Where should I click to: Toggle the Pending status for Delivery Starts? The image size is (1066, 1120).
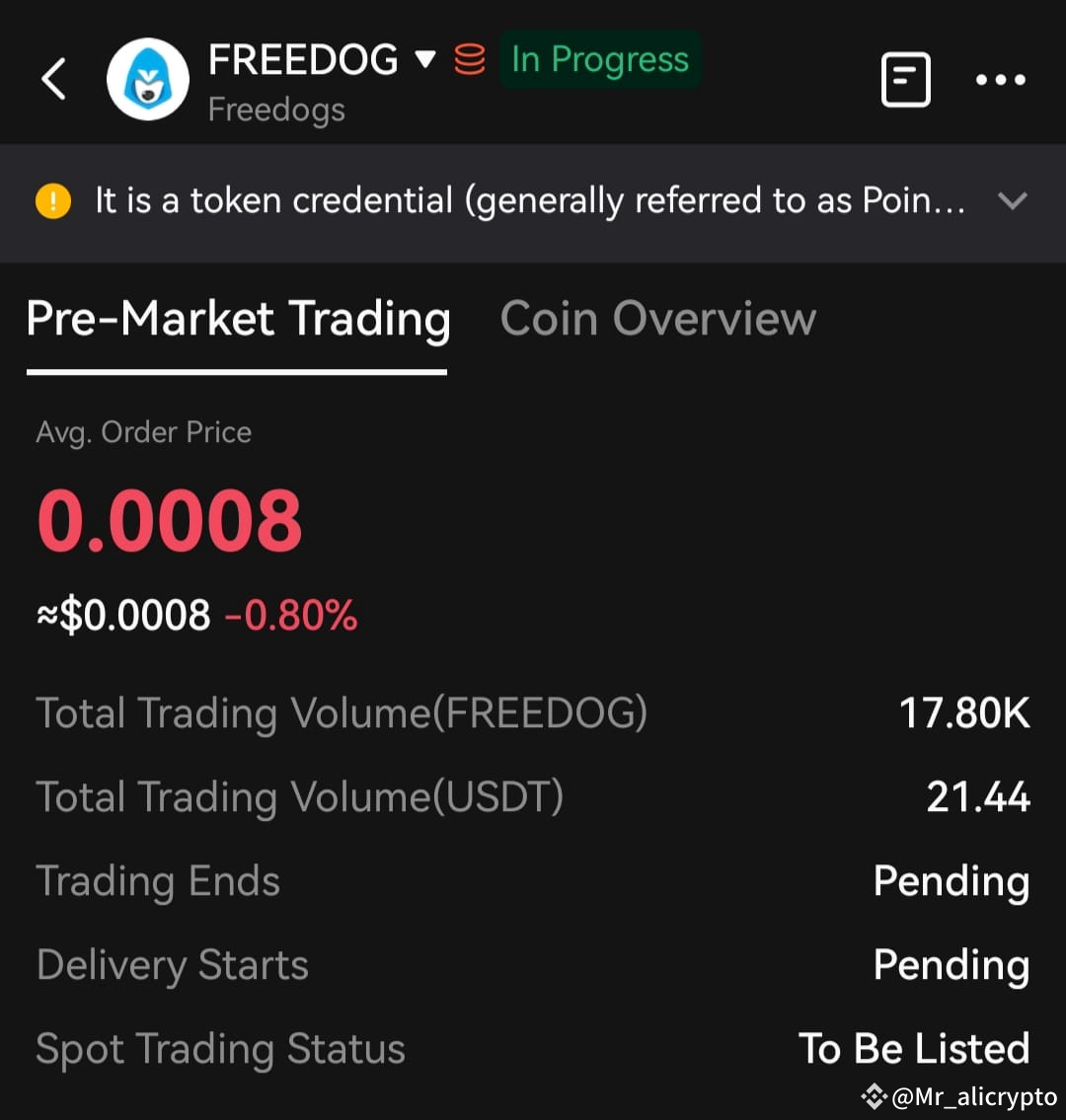pyautogui.click(x=951, y=965)
